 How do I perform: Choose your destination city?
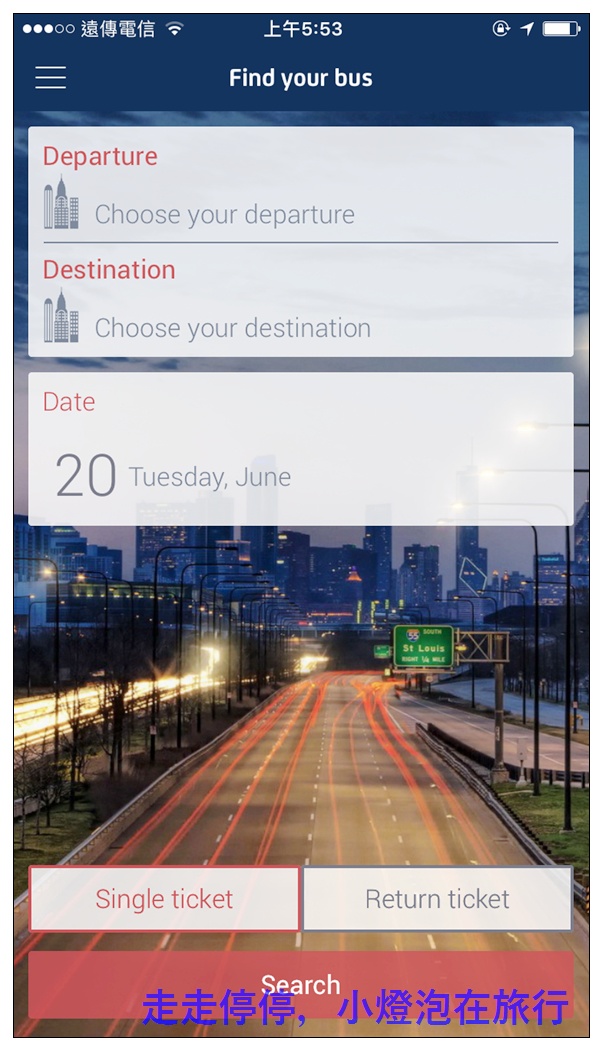pyautogui.click(x=300, y=328)
